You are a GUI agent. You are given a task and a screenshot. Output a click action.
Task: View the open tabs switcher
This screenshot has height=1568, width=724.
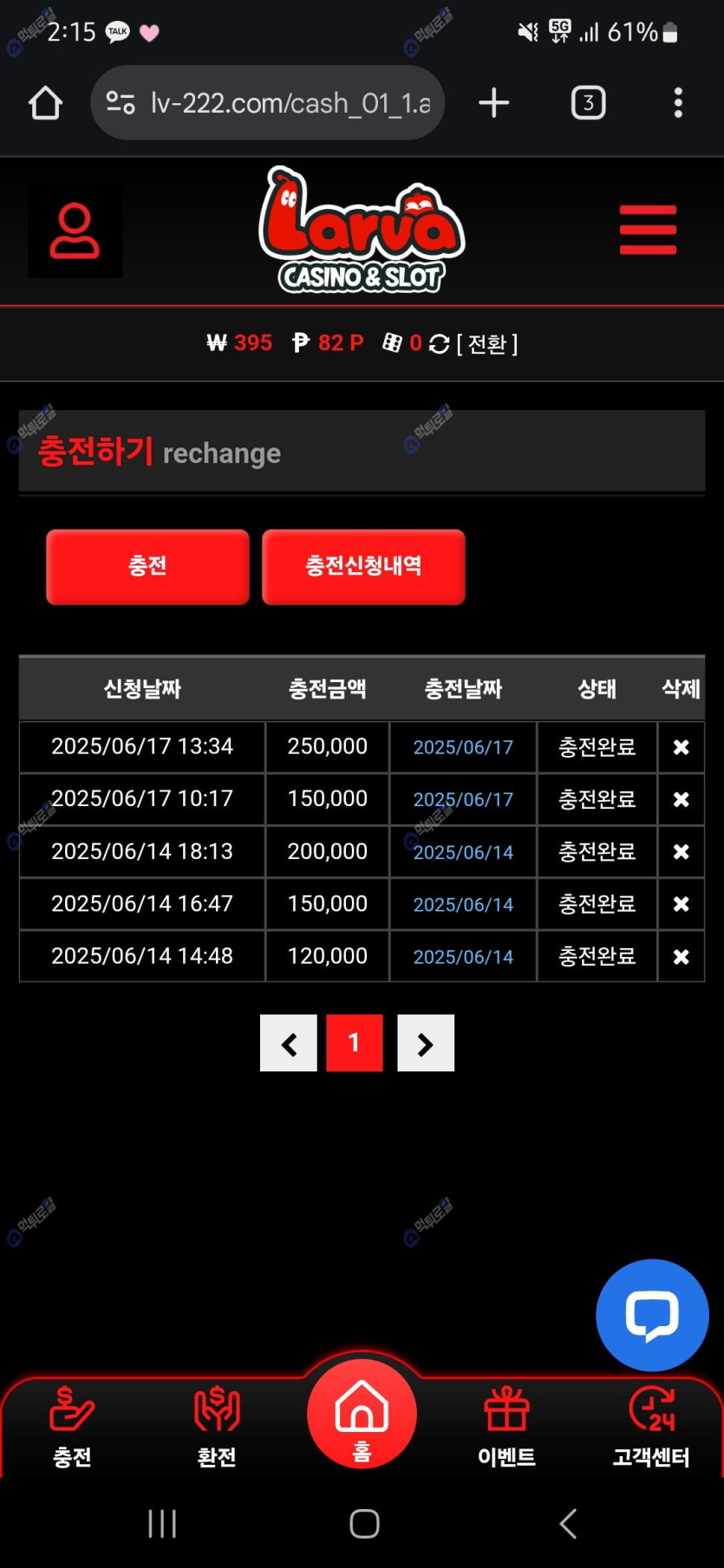(588, 103)
